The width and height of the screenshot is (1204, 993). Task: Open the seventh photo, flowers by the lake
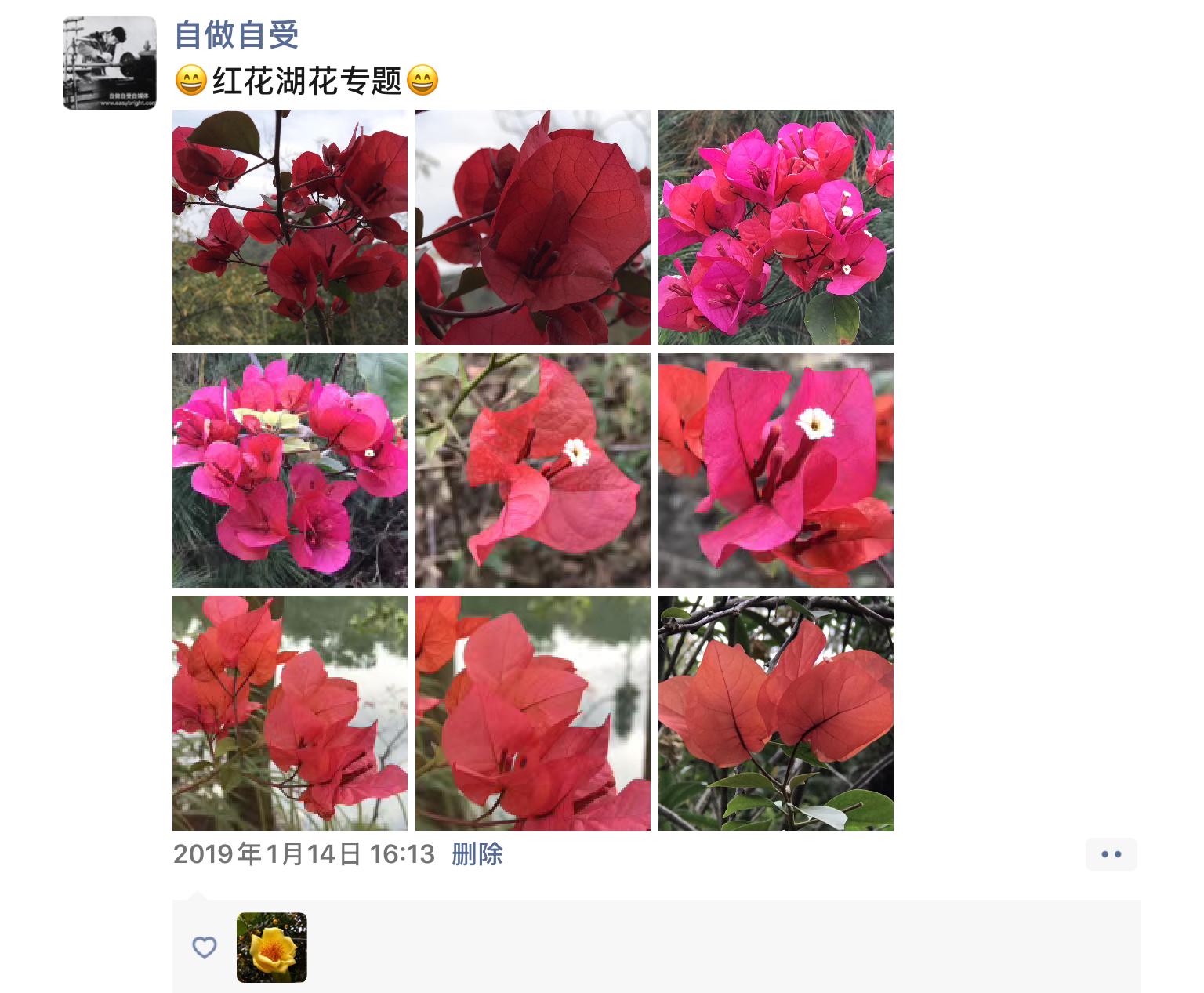coord(289,713)
